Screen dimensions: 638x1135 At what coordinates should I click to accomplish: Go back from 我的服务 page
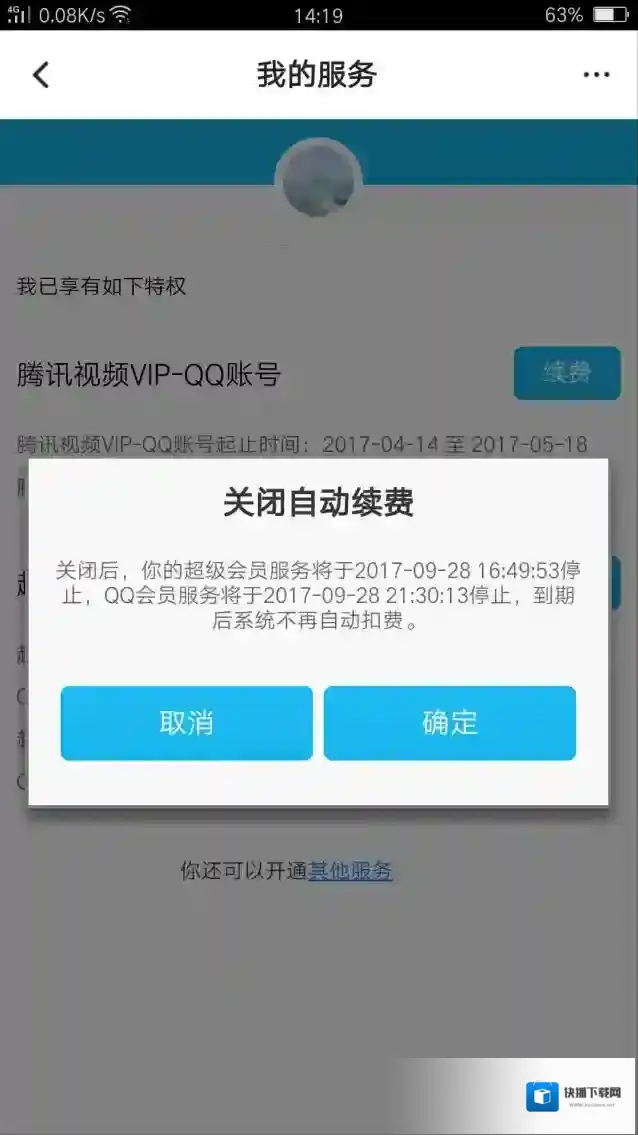41,75
